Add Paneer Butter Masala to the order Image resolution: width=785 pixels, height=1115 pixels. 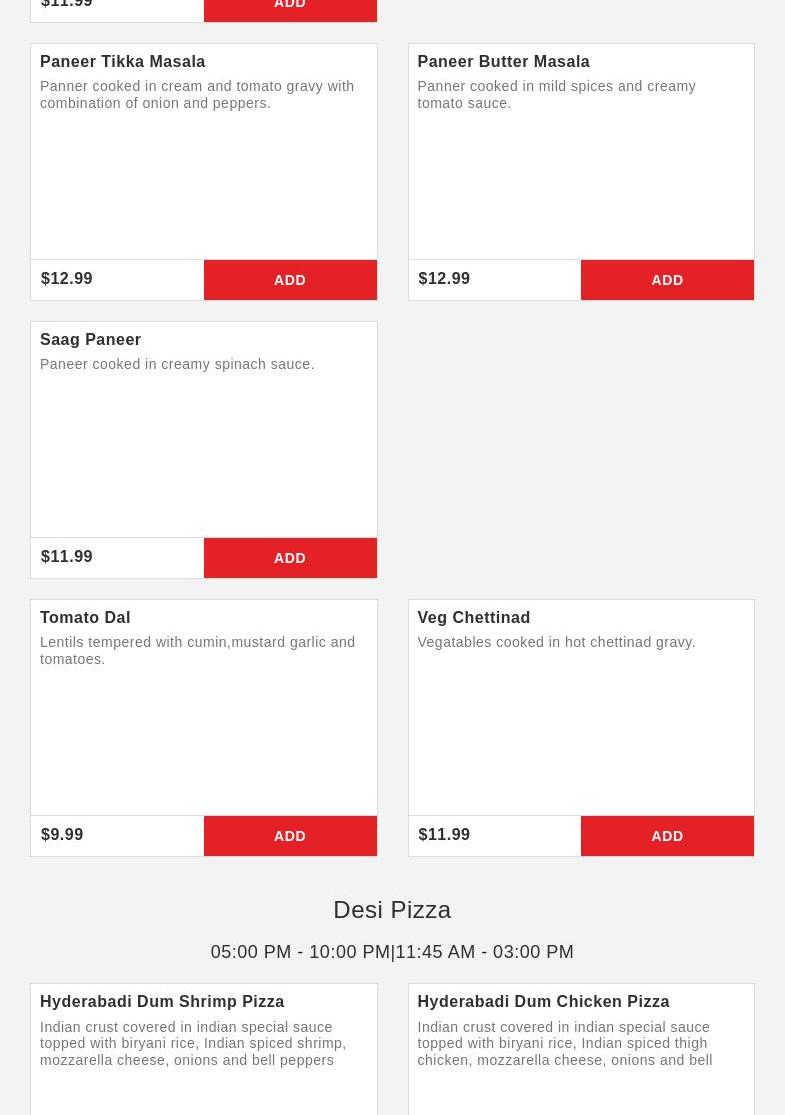[x=667, y=280]
